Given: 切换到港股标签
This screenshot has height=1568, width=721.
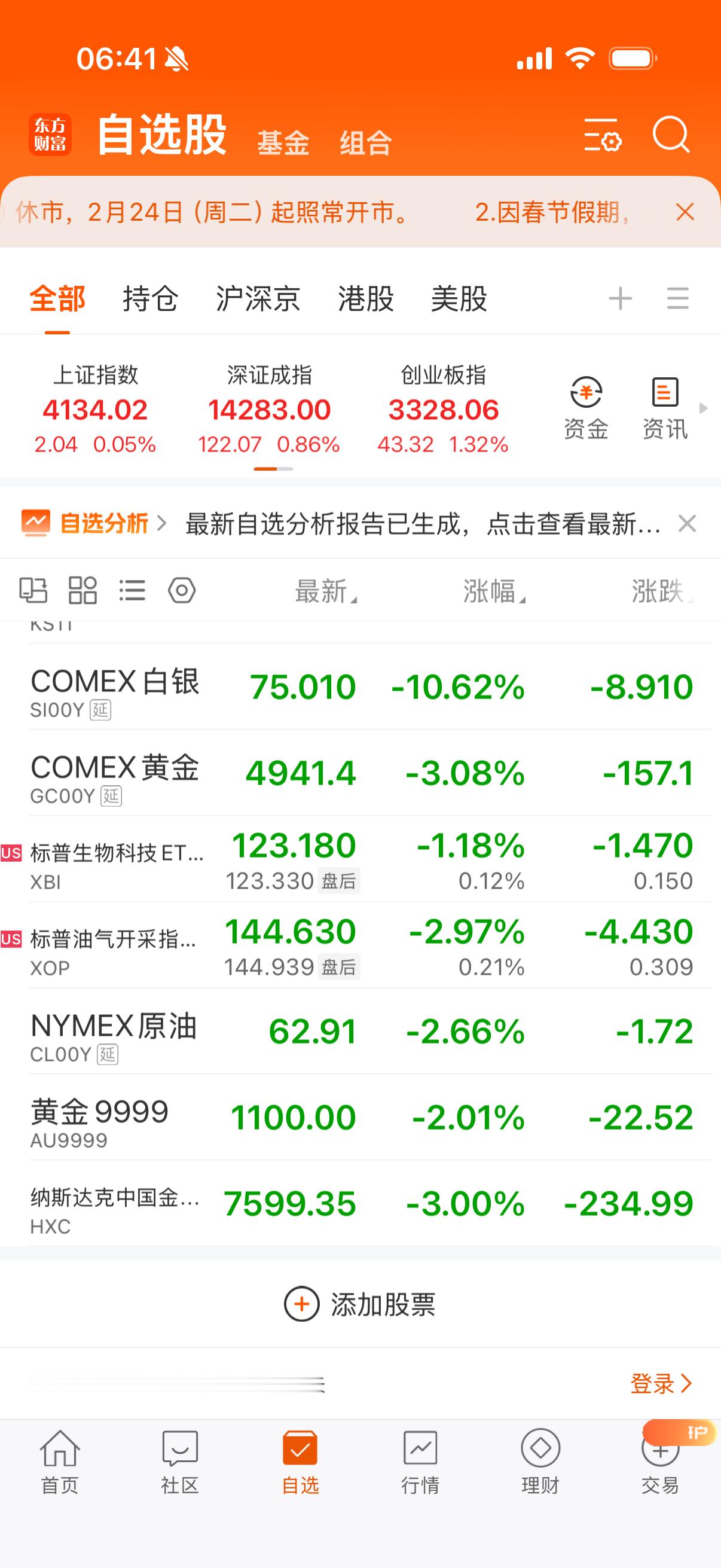Looking at the screenshot, I should pyautogui.click(x=366, y=298).
